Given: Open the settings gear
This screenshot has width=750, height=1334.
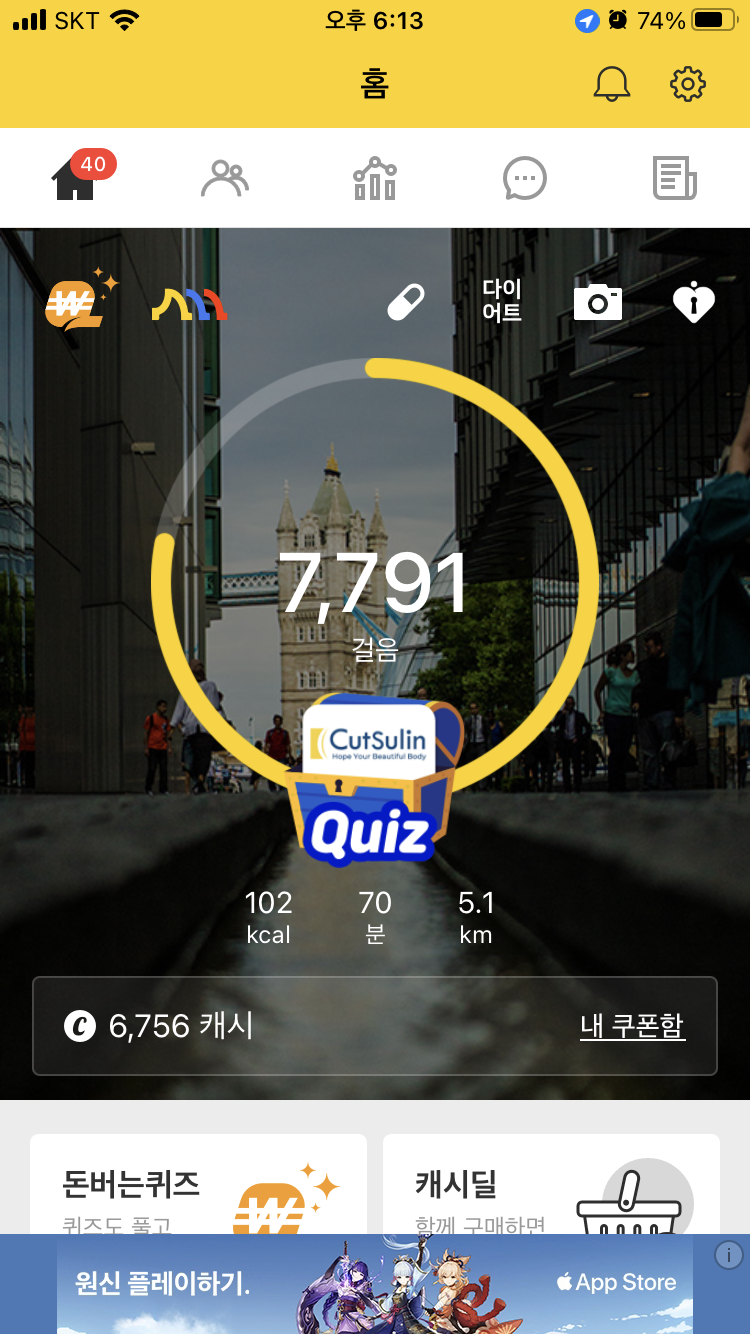Looking at the screenshot, I should tap(687, 85).
